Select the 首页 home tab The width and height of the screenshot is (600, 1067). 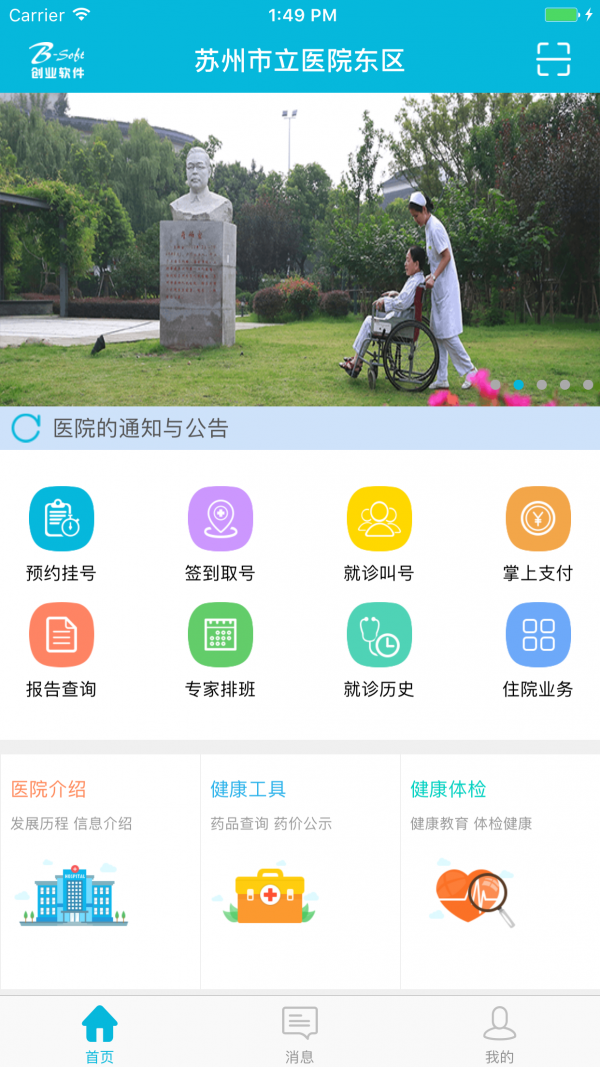coord(99,1033)
